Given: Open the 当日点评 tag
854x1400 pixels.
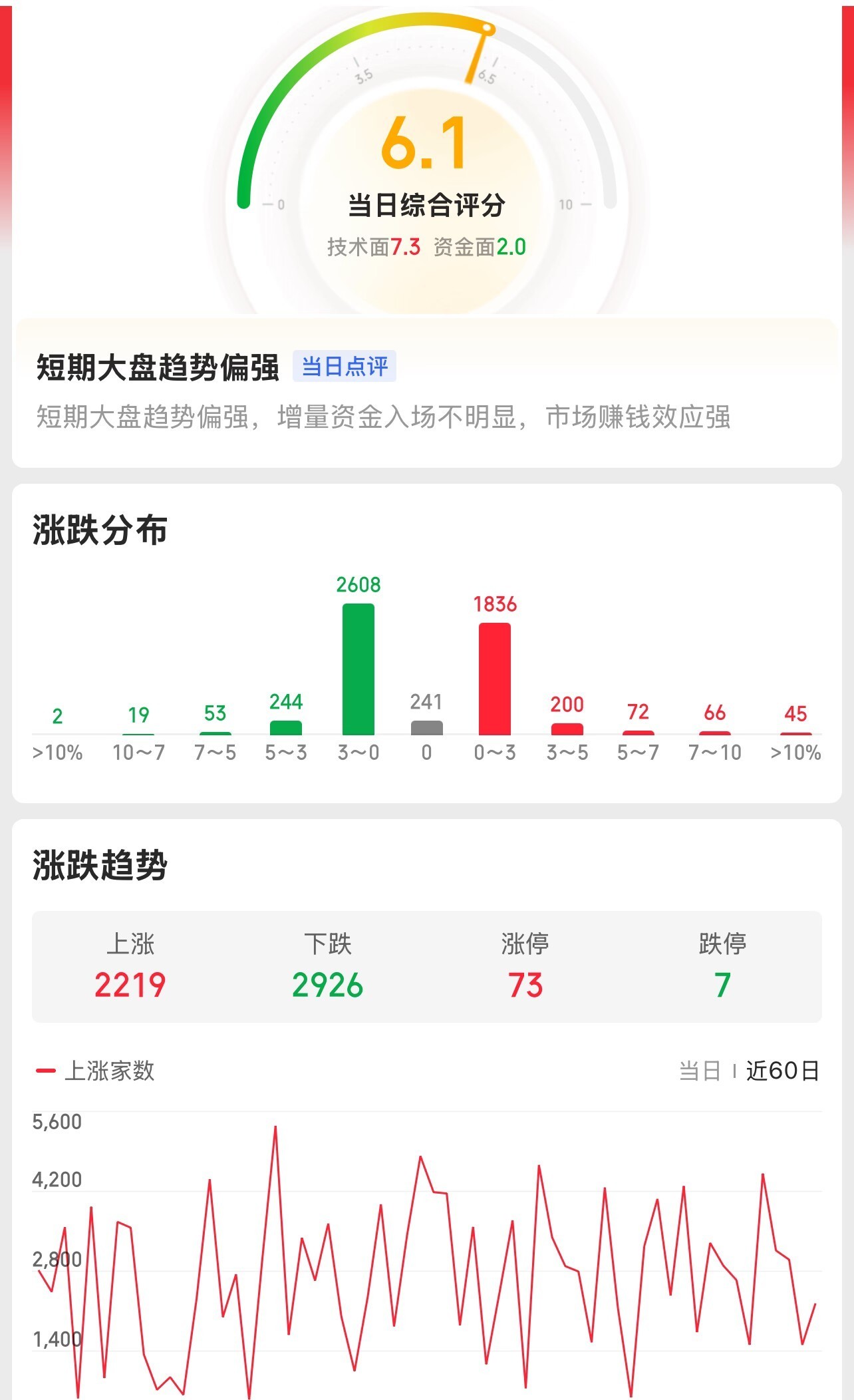Looking at the screenshot, I should pyautogui.click(x=345, y=366).
